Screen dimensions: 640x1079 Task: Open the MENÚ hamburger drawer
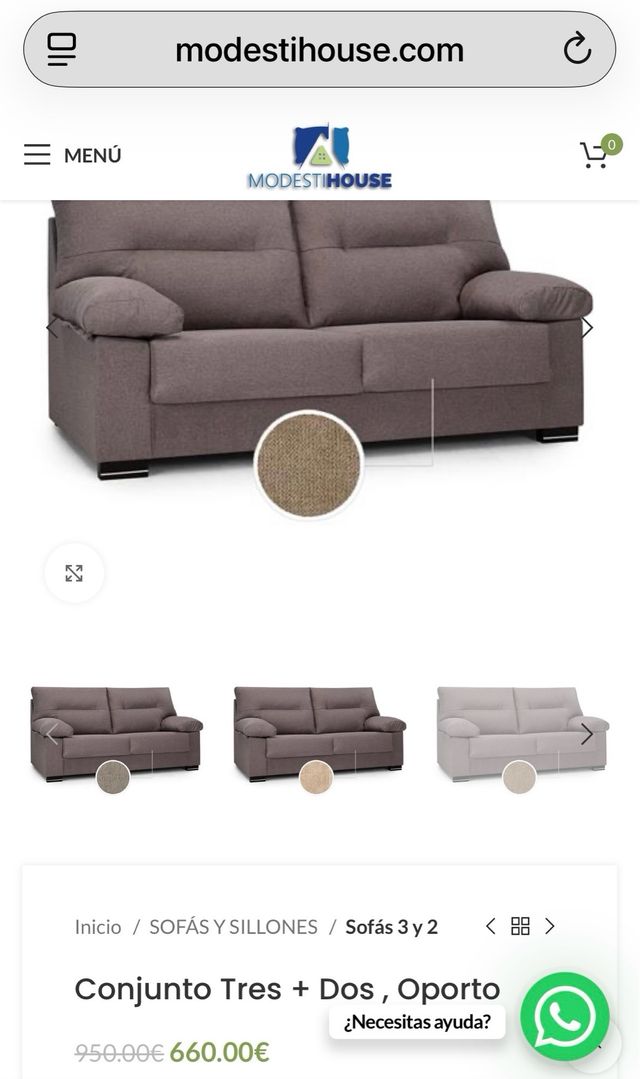click(x=72, y=155)
